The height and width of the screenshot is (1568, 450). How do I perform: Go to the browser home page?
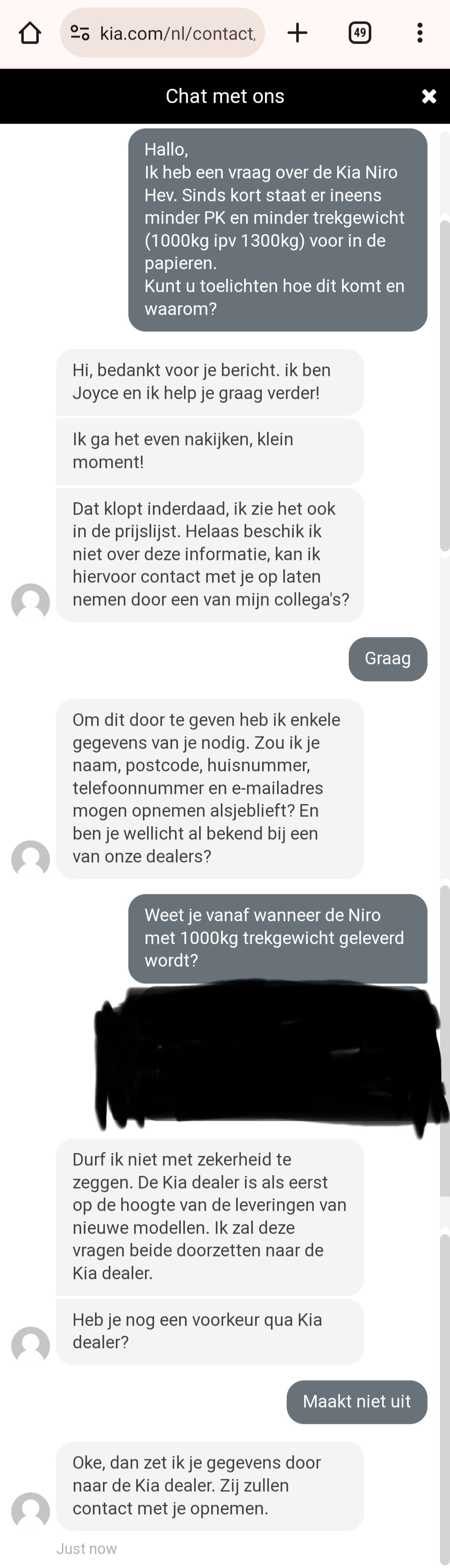point(30,33)
